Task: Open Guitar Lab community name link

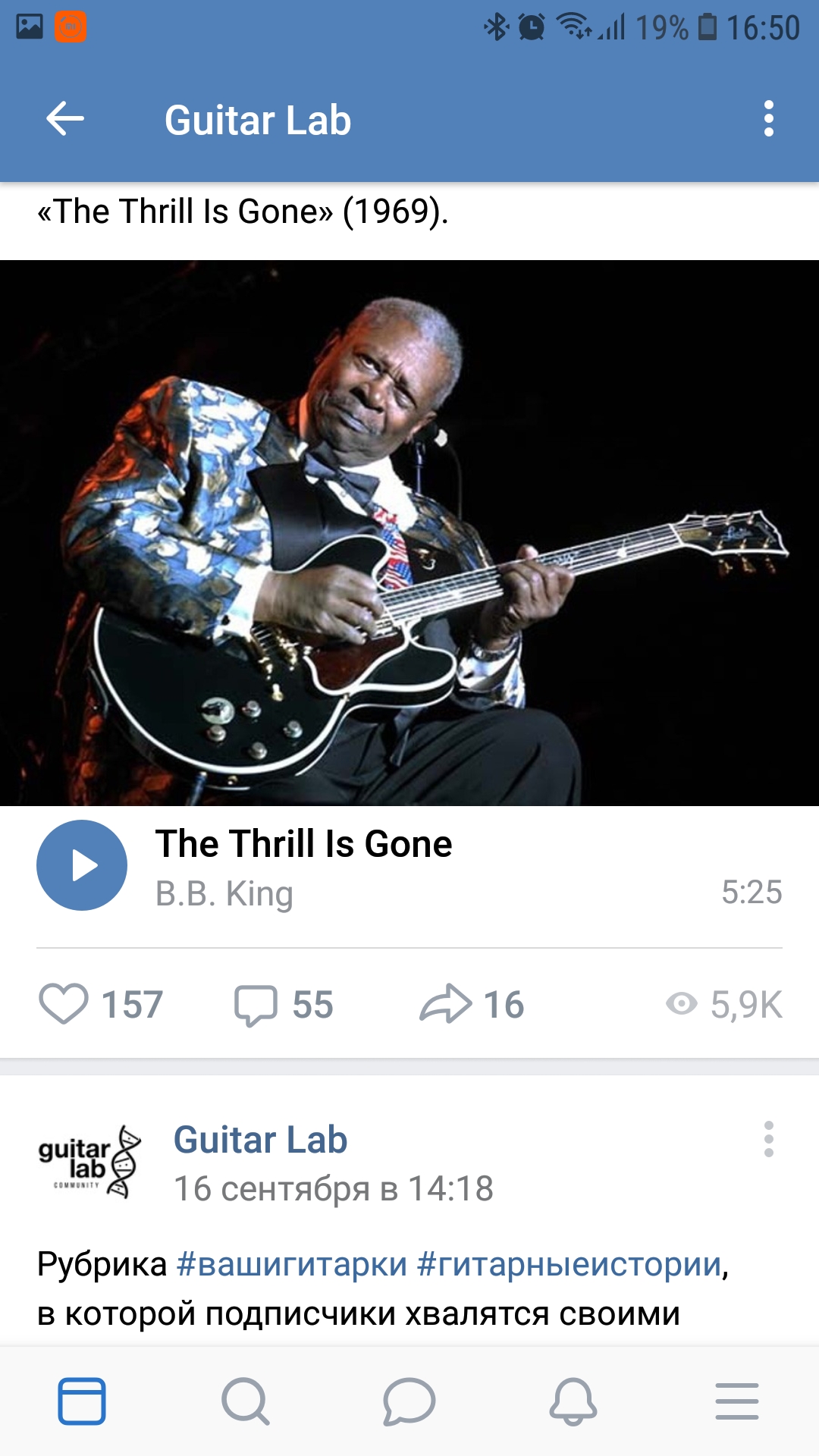Action: (260, 1139)
